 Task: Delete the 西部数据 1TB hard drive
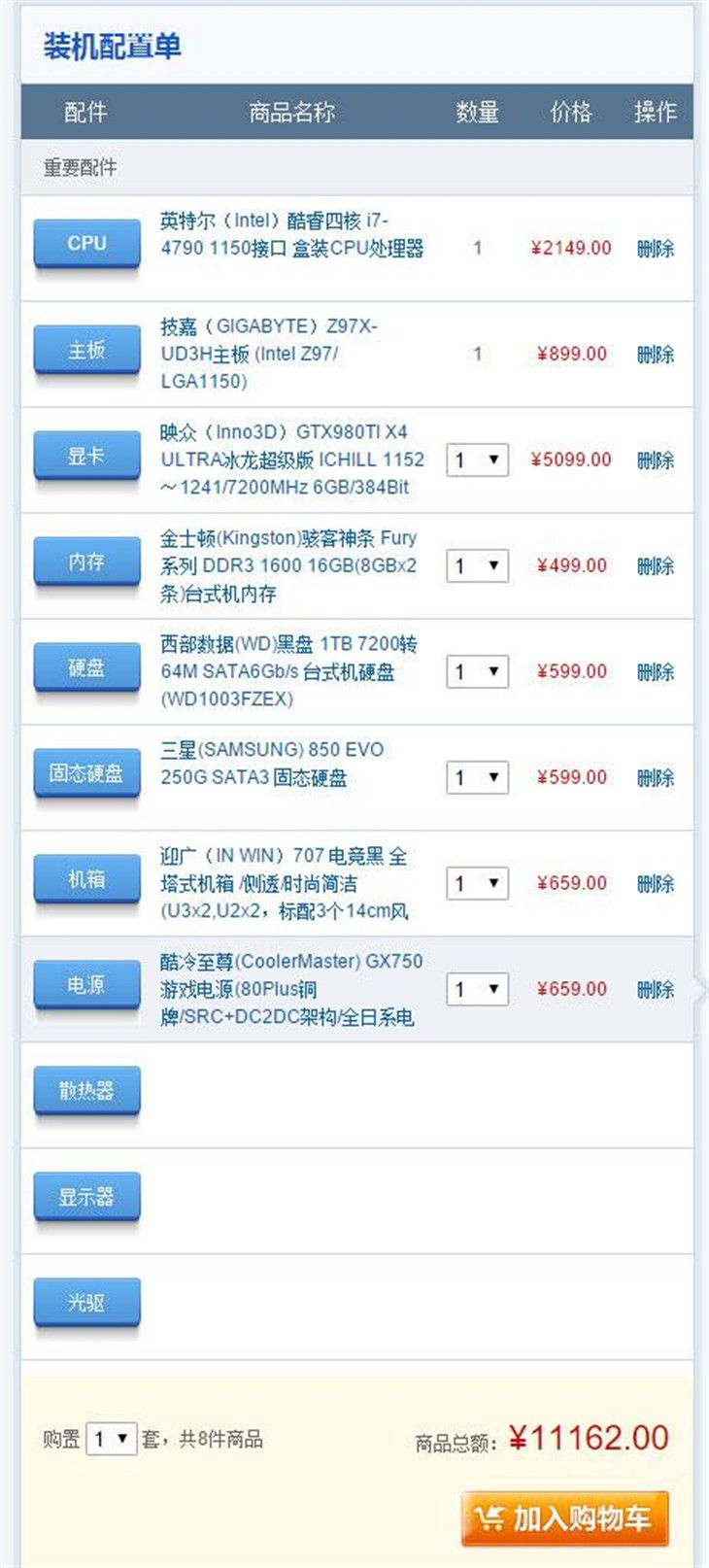[656, 672]
